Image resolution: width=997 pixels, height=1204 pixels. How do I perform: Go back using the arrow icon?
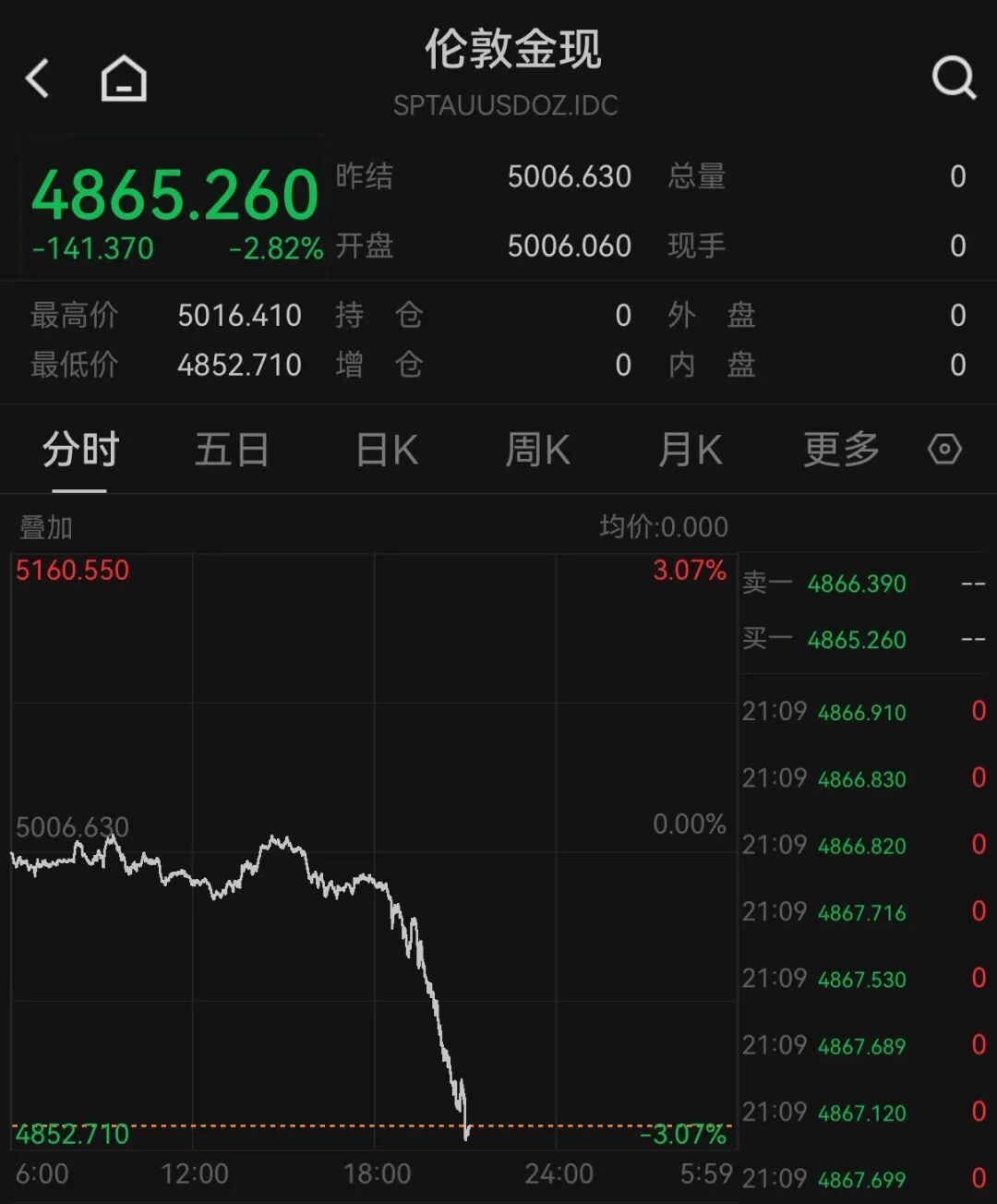[38, 79]
